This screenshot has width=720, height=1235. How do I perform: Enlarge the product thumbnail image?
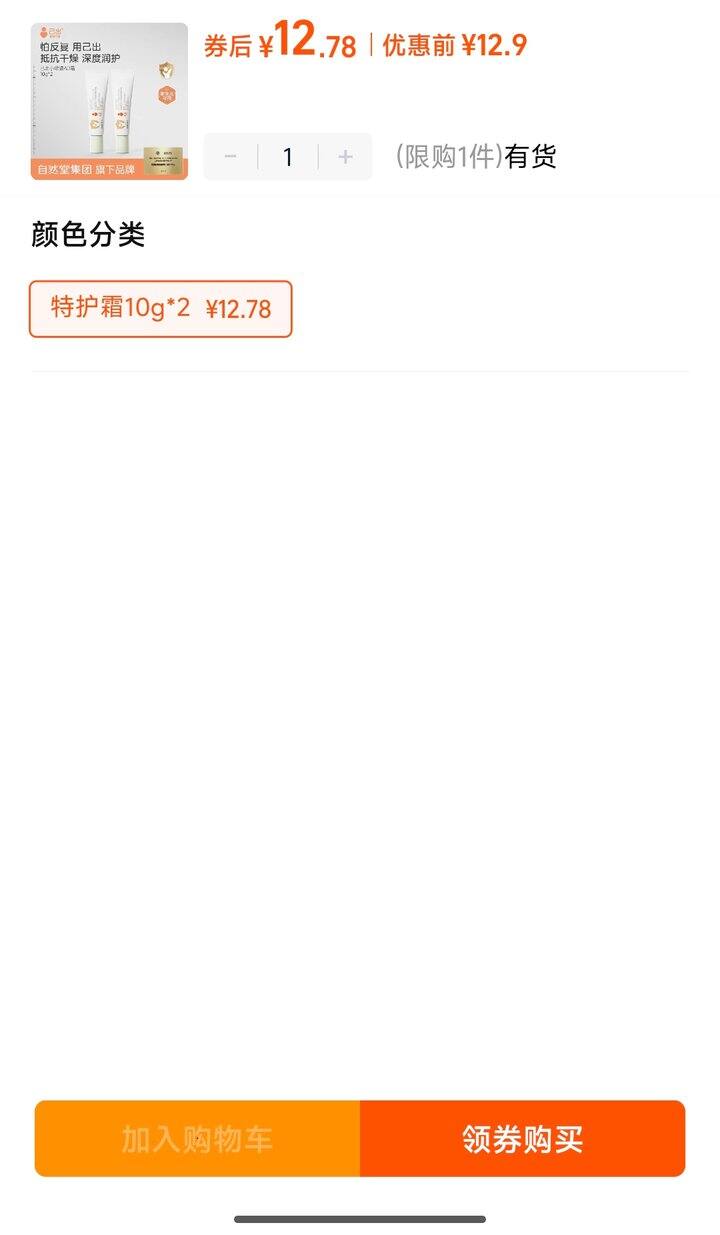pos(109,101)
